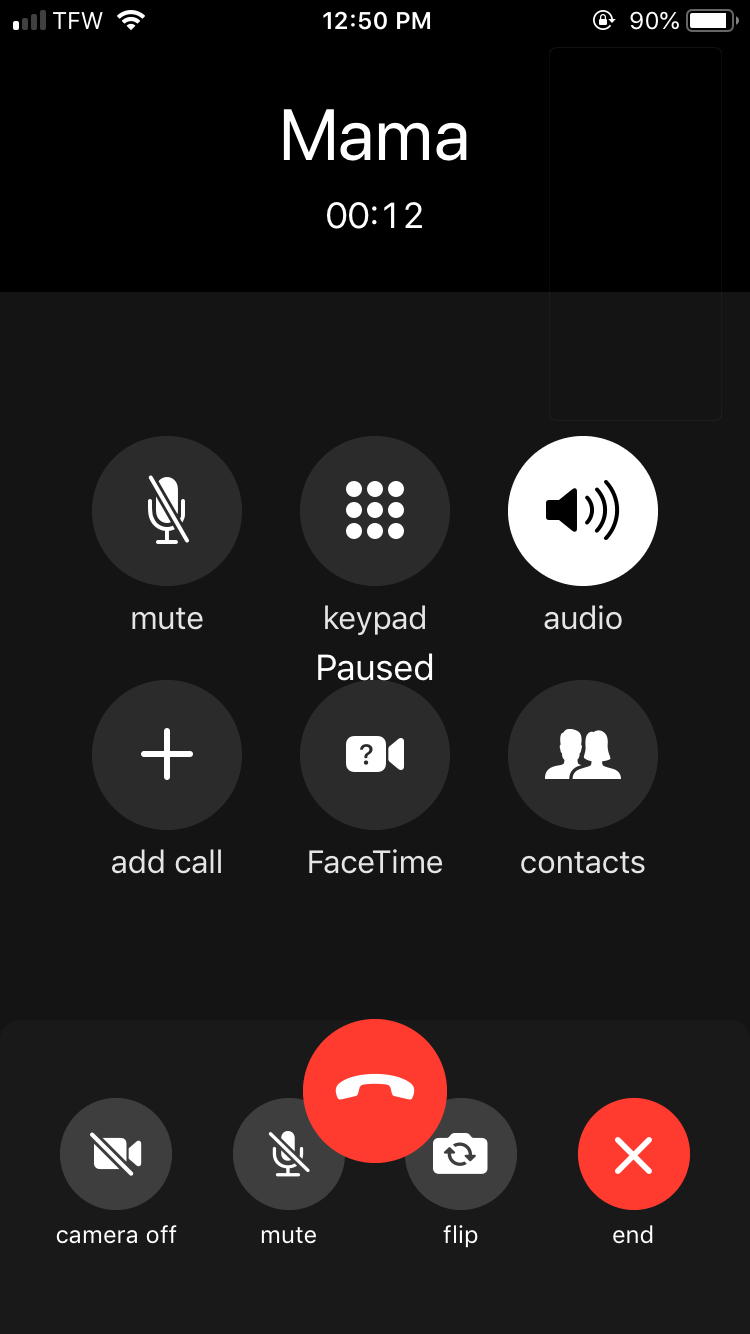Toggle the audio speaker button

(x=583, y=511)
